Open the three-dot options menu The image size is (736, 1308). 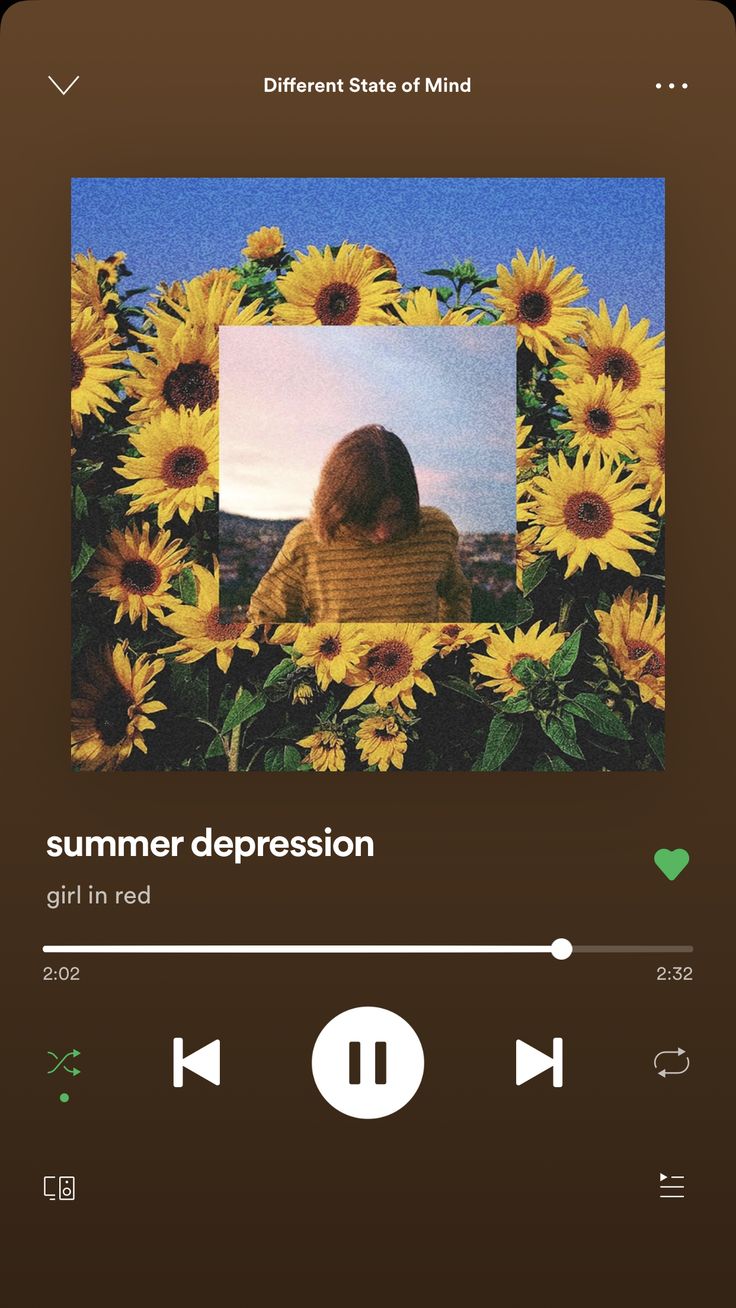pos(671,86)
